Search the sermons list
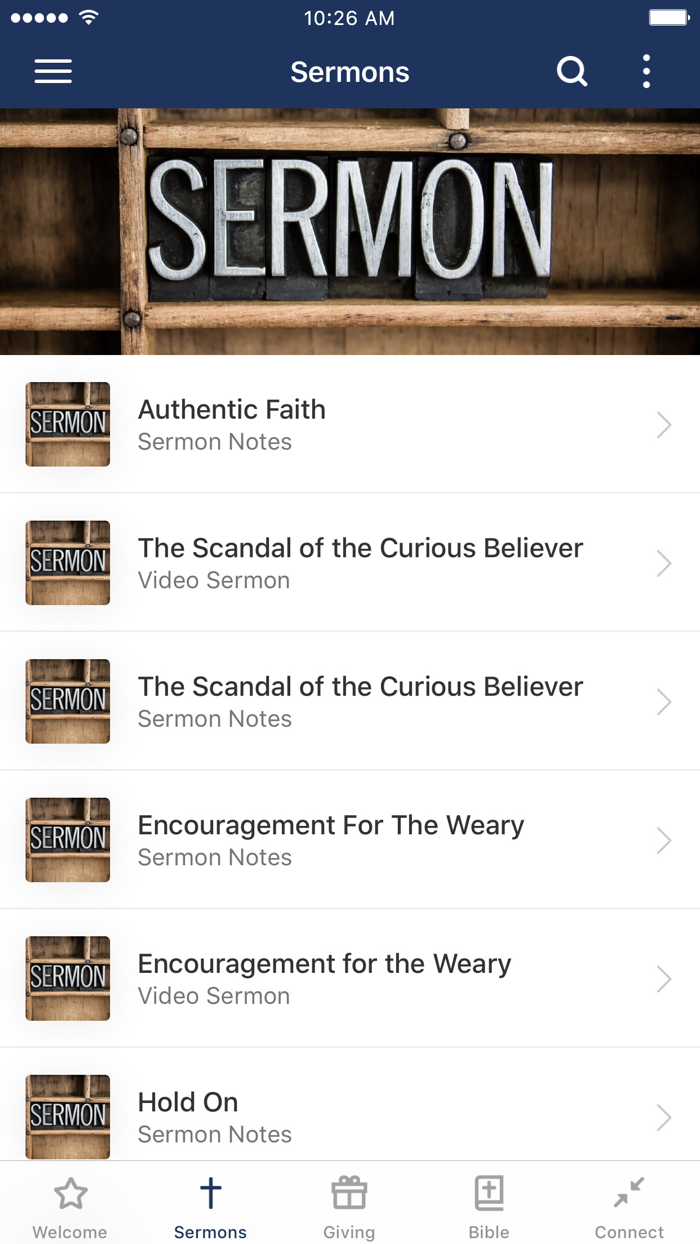 pos(572,72)
